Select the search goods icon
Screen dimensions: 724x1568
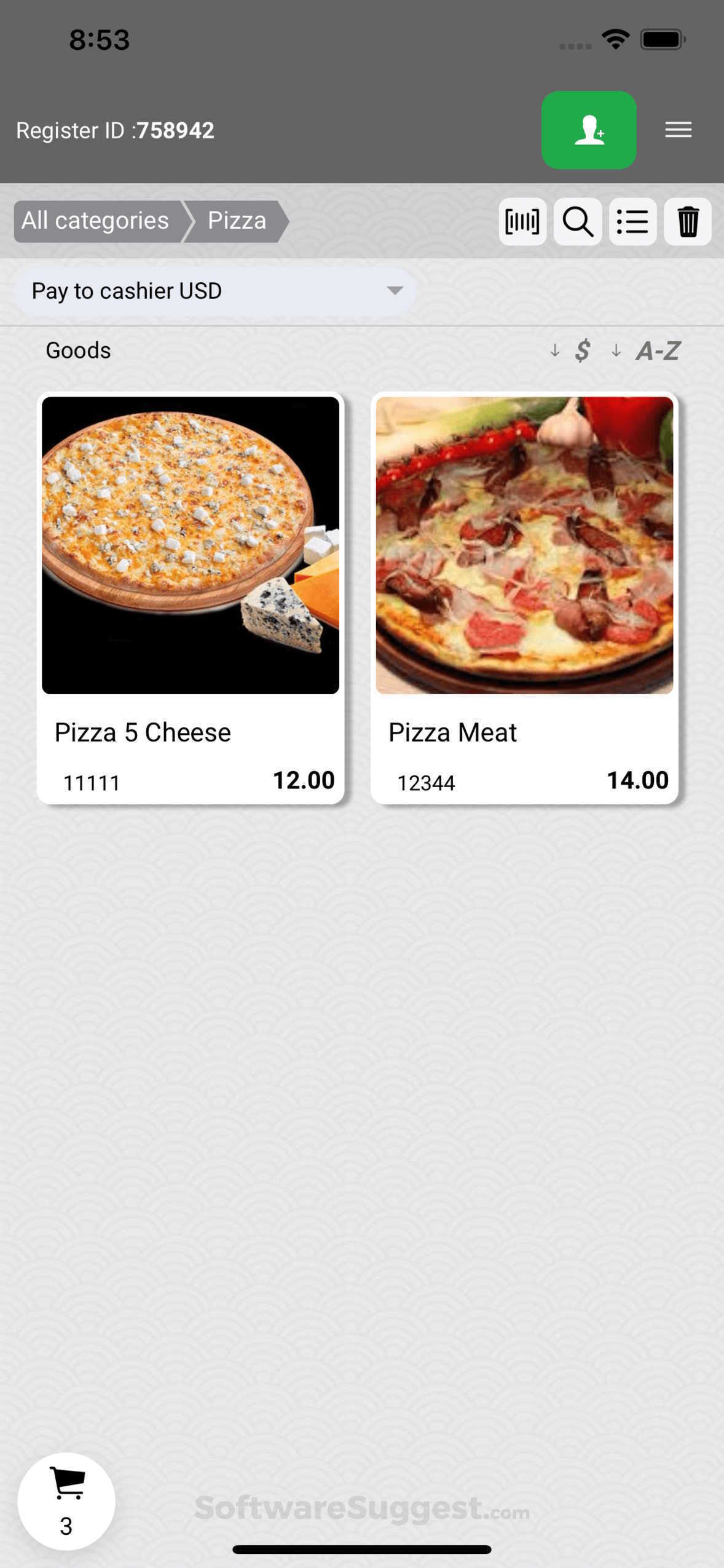pos(576,222)
